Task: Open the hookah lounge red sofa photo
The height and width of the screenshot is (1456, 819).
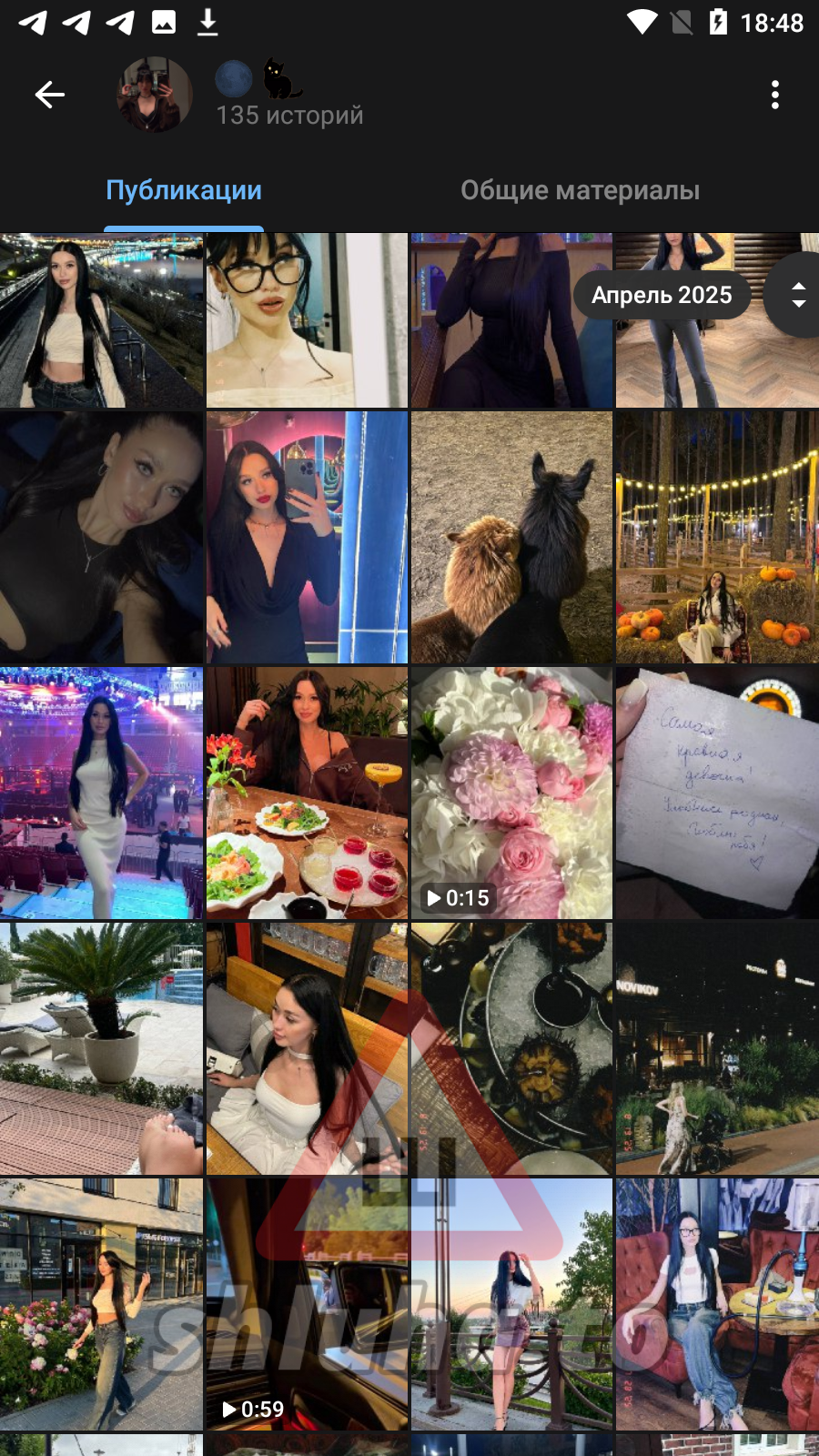Action: [x=717, y=1304]
